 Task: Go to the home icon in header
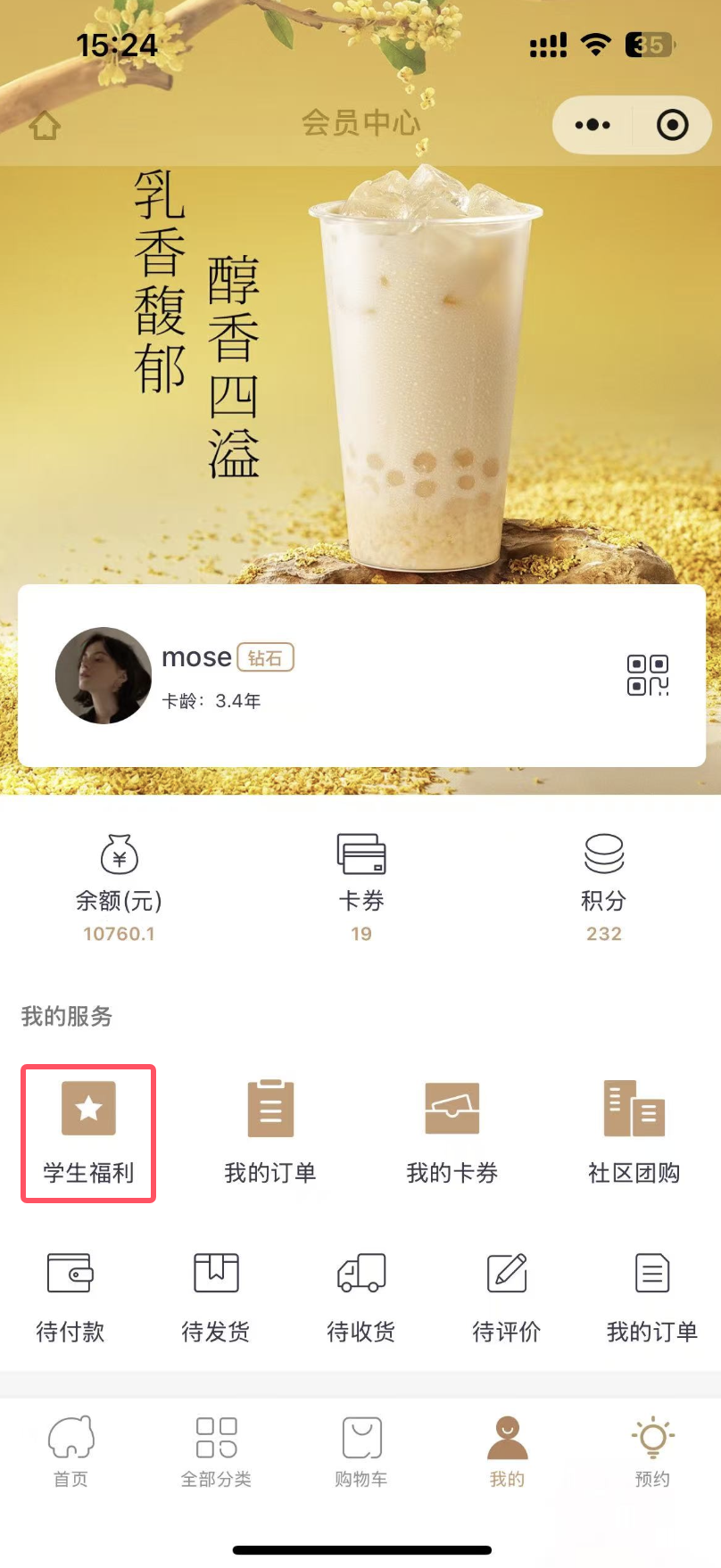pyautogui.click(x=45, y=126)
